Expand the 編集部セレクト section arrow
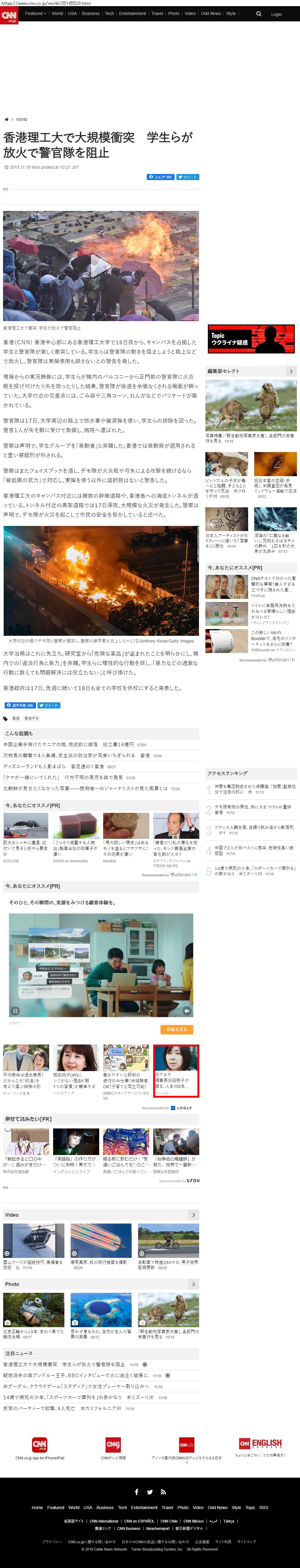Viewport: 300px width, 1568px height. tap(291, 371)
